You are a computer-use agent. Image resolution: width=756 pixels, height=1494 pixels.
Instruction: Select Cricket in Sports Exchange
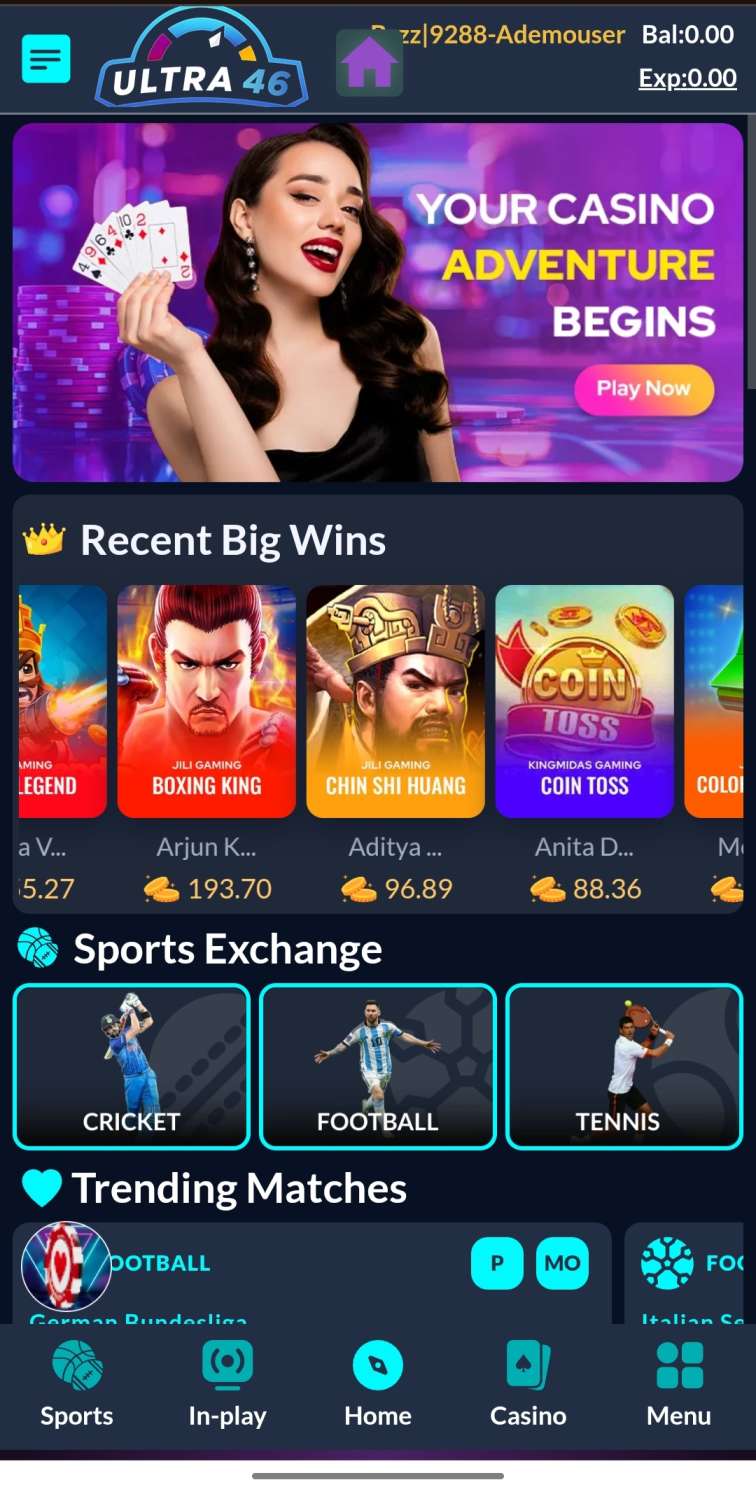[131, 1066]
